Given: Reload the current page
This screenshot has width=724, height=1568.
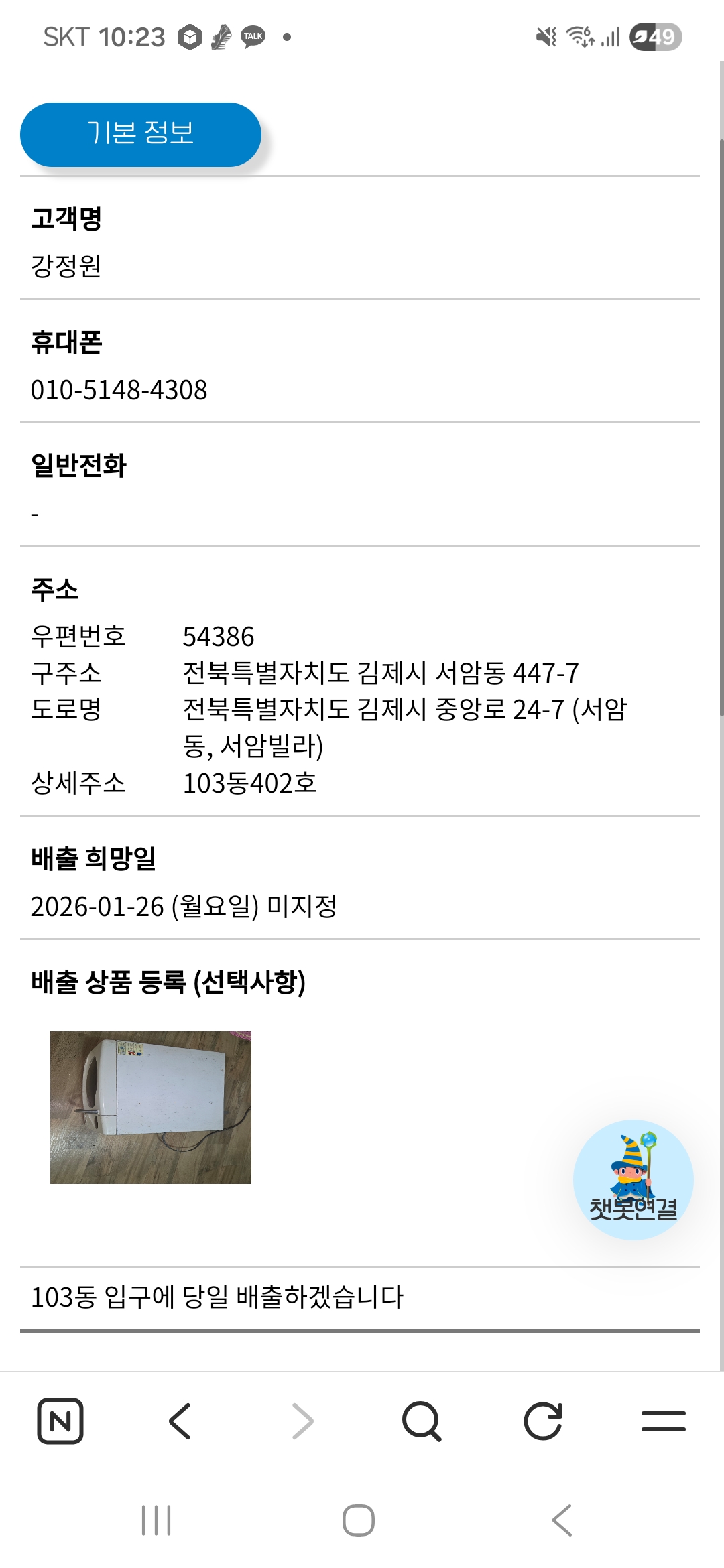Looking at the screenshot, I should pos(542,1421).
